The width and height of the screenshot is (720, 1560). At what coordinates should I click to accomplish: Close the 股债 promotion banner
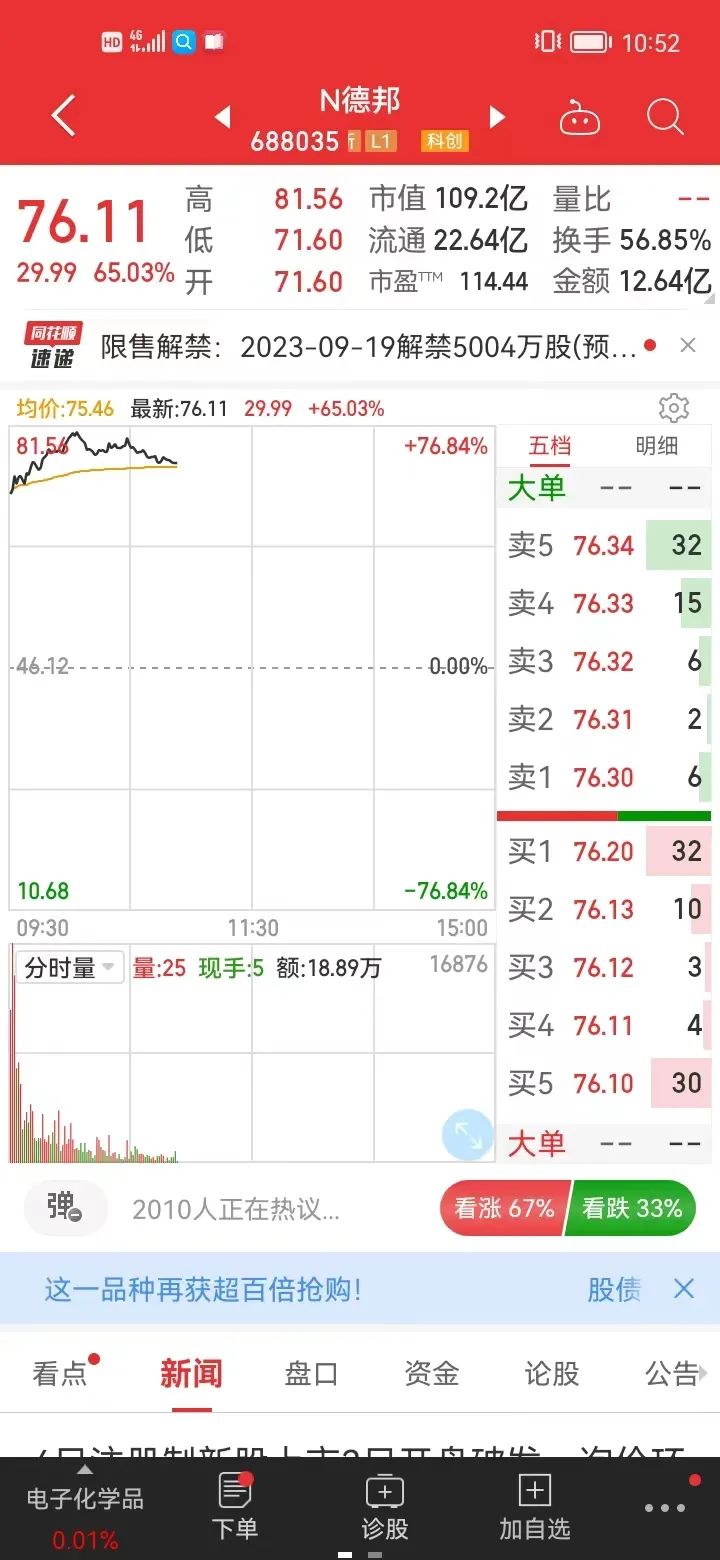[684, 1289]
